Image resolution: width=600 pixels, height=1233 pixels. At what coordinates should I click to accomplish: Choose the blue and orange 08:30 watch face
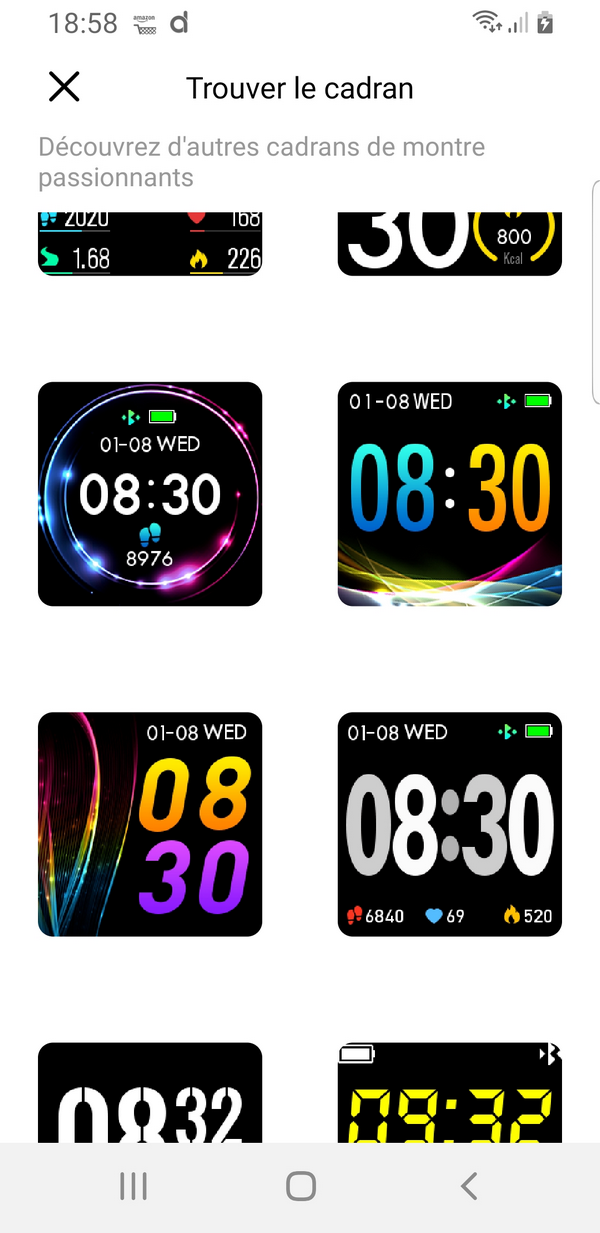pos(450,494)
